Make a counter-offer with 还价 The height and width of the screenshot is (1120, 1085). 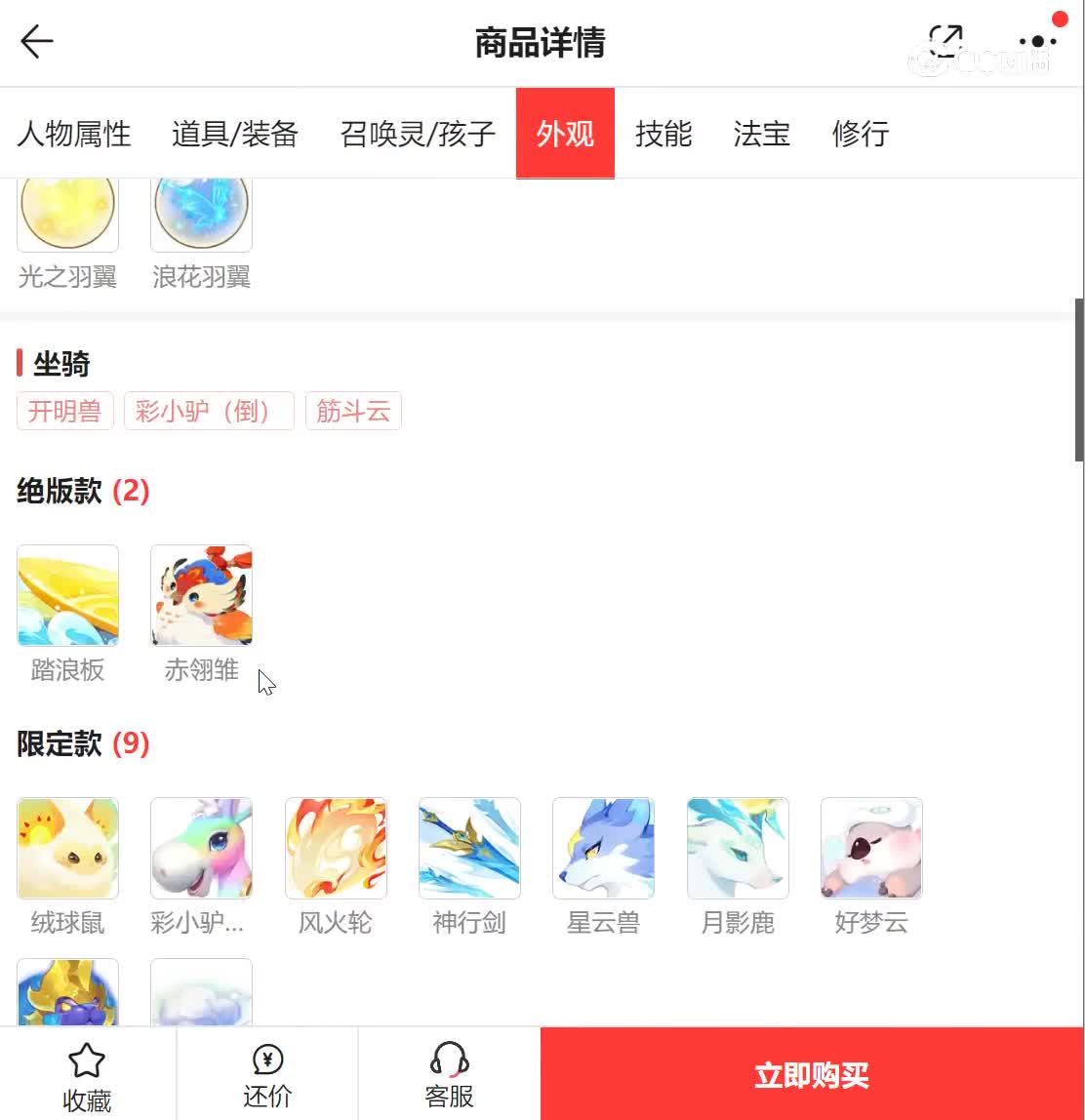(x=267, y=1076)
